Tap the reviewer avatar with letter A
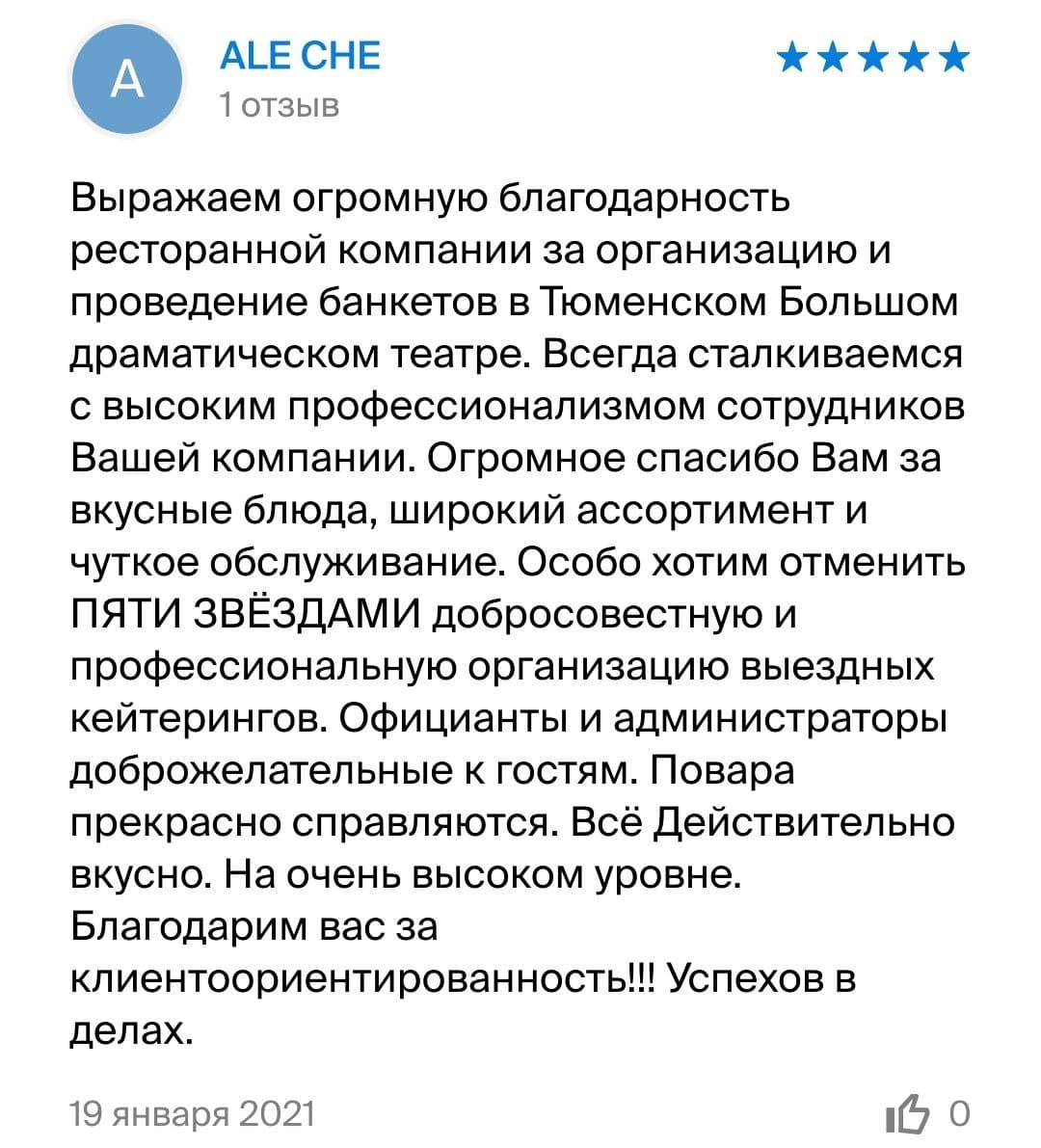Image resolution: width=1041 pixels, height=1148 pixels. point(126,79)
